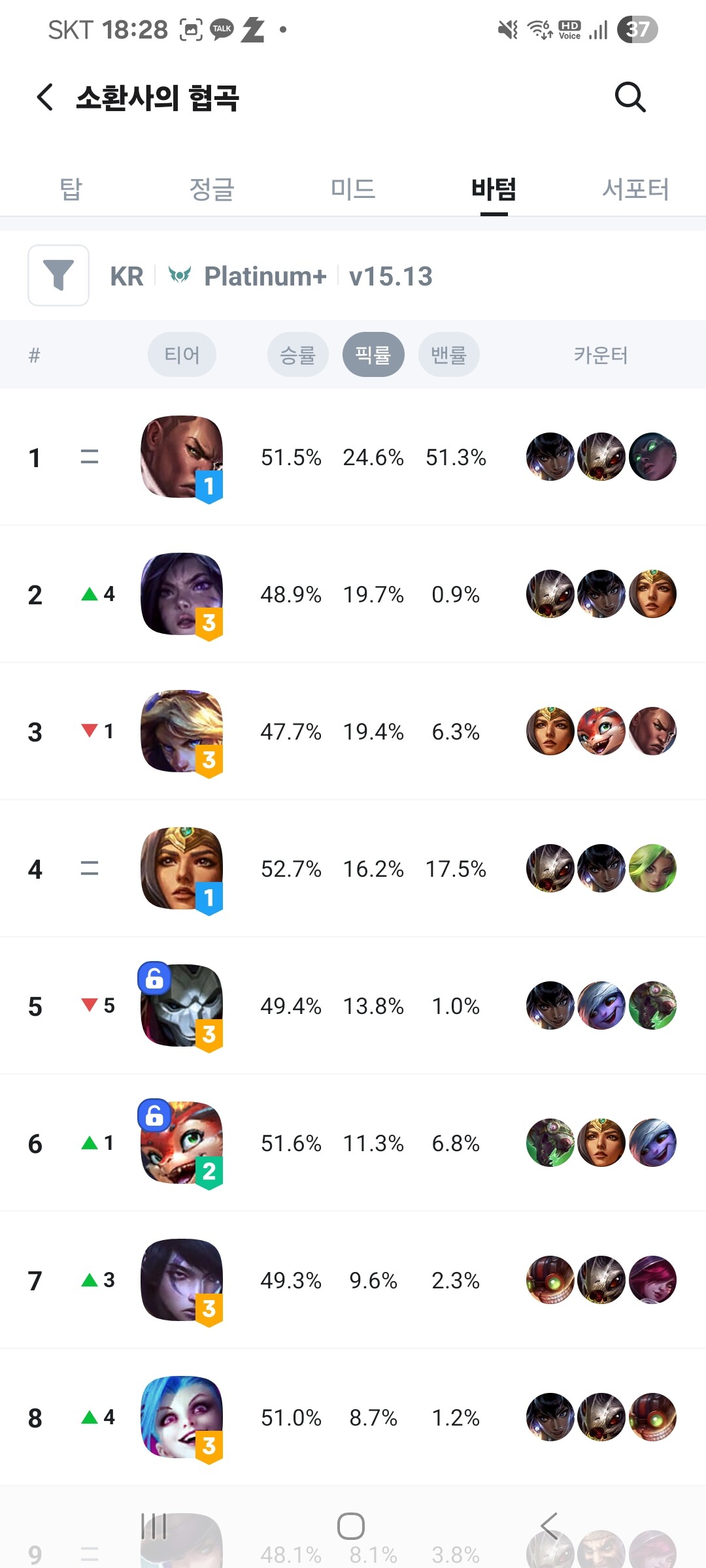The height and width of the screenshot is (1568, 706).
Task: Sort champions by 밴률
Action: [x=448, y=355]
